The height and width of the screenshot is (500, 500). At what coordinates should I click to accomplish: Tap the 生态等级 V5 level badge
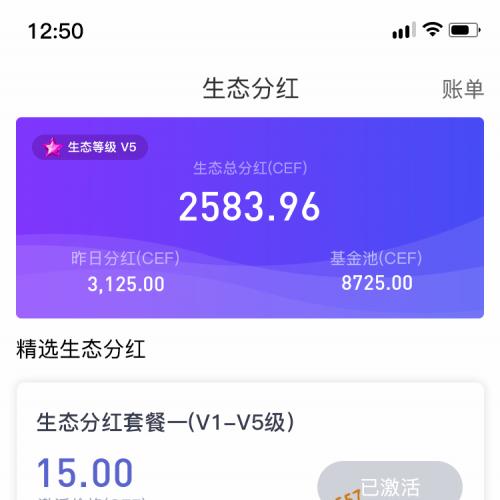90,147
